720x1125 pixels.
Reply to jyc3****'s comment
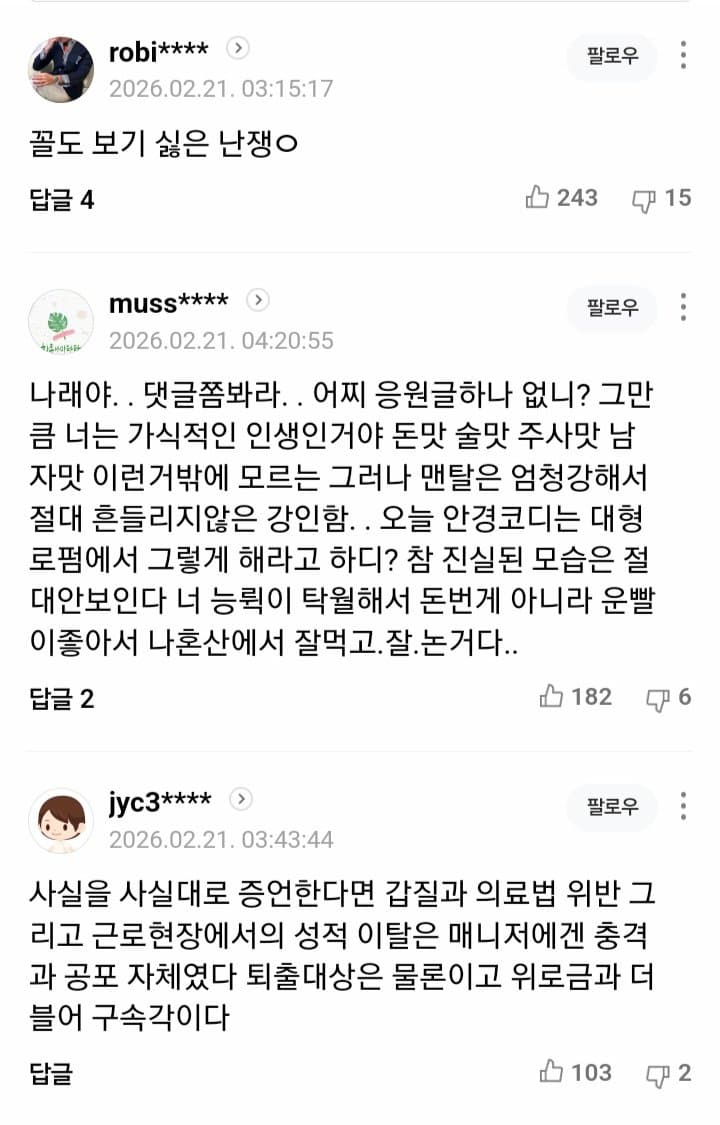click(52, 1074)
